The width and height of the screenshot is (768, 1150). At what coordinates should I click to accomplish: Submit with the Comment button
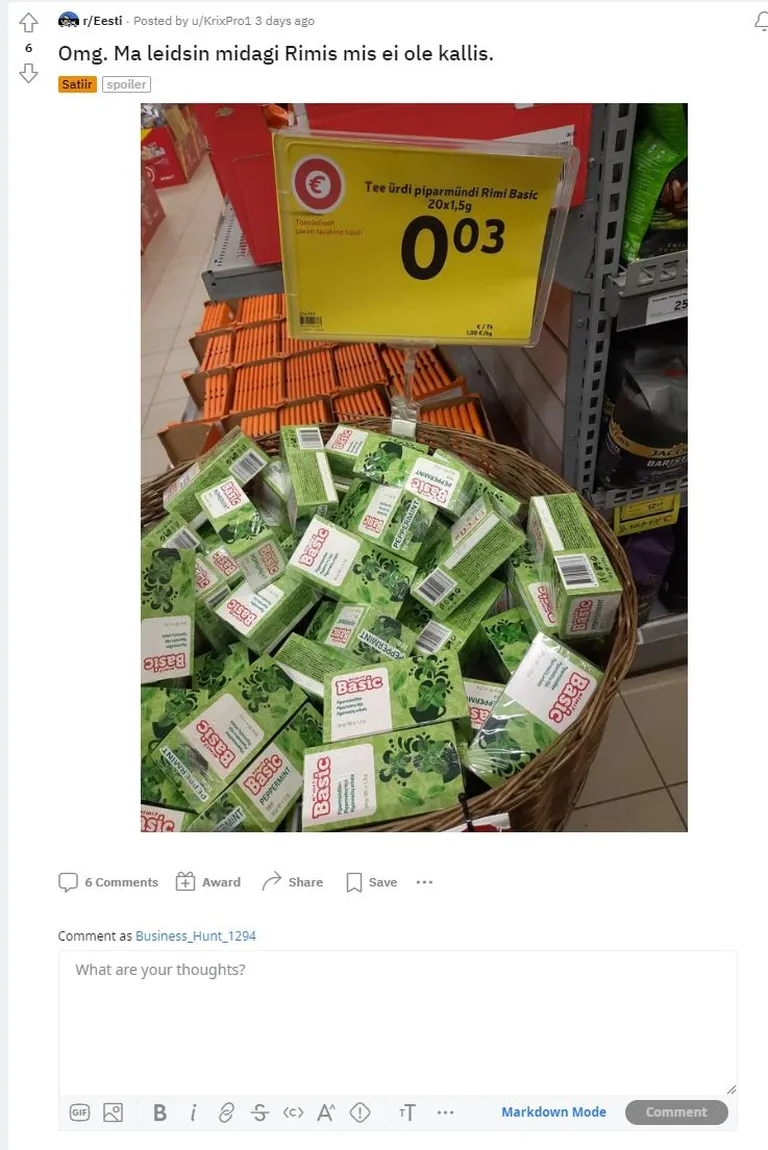(676, 1112)
